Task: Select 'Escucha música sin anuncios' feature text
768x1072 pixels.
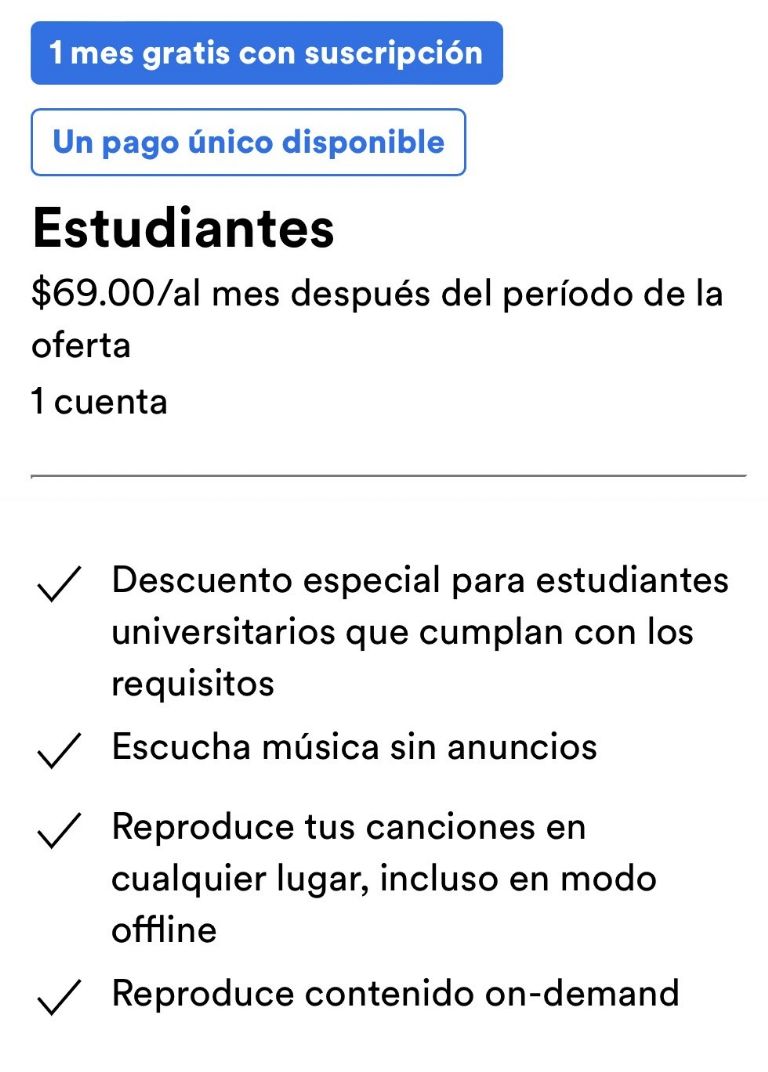Action: point(355,746)
